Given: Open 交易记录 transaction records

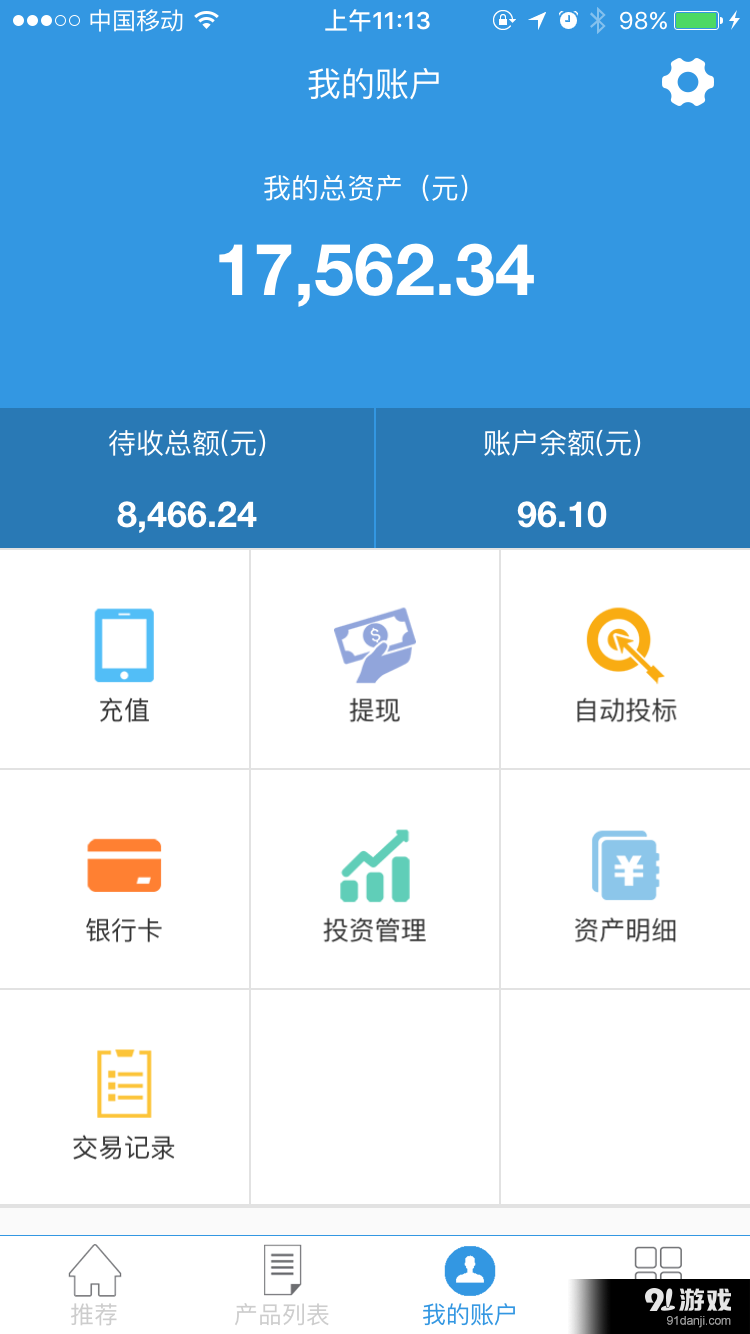Looking at the screenshot, I should [124, 1100].
